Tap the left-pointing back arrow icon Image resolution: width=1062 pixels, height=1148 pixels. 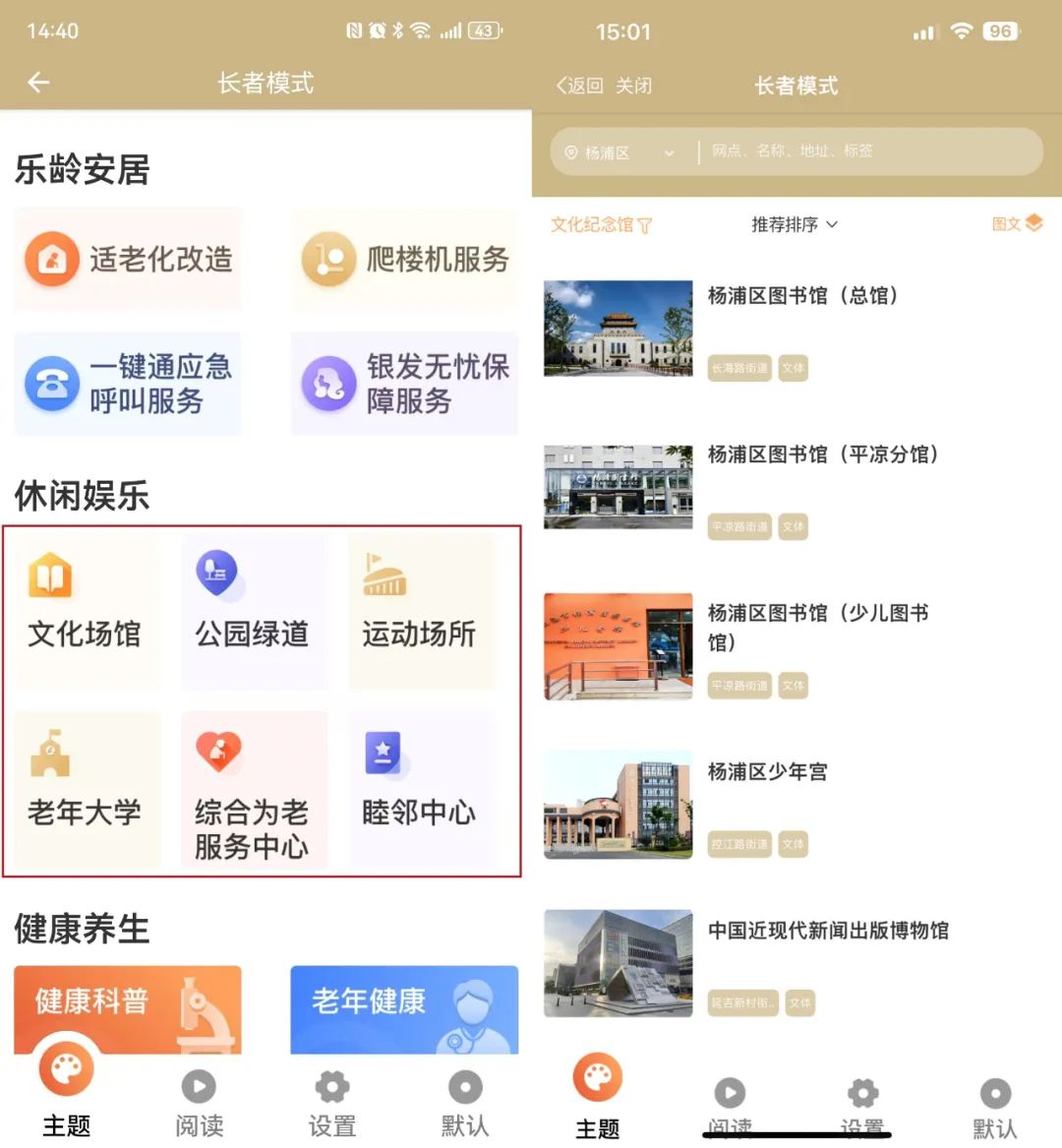coord(38,83)
